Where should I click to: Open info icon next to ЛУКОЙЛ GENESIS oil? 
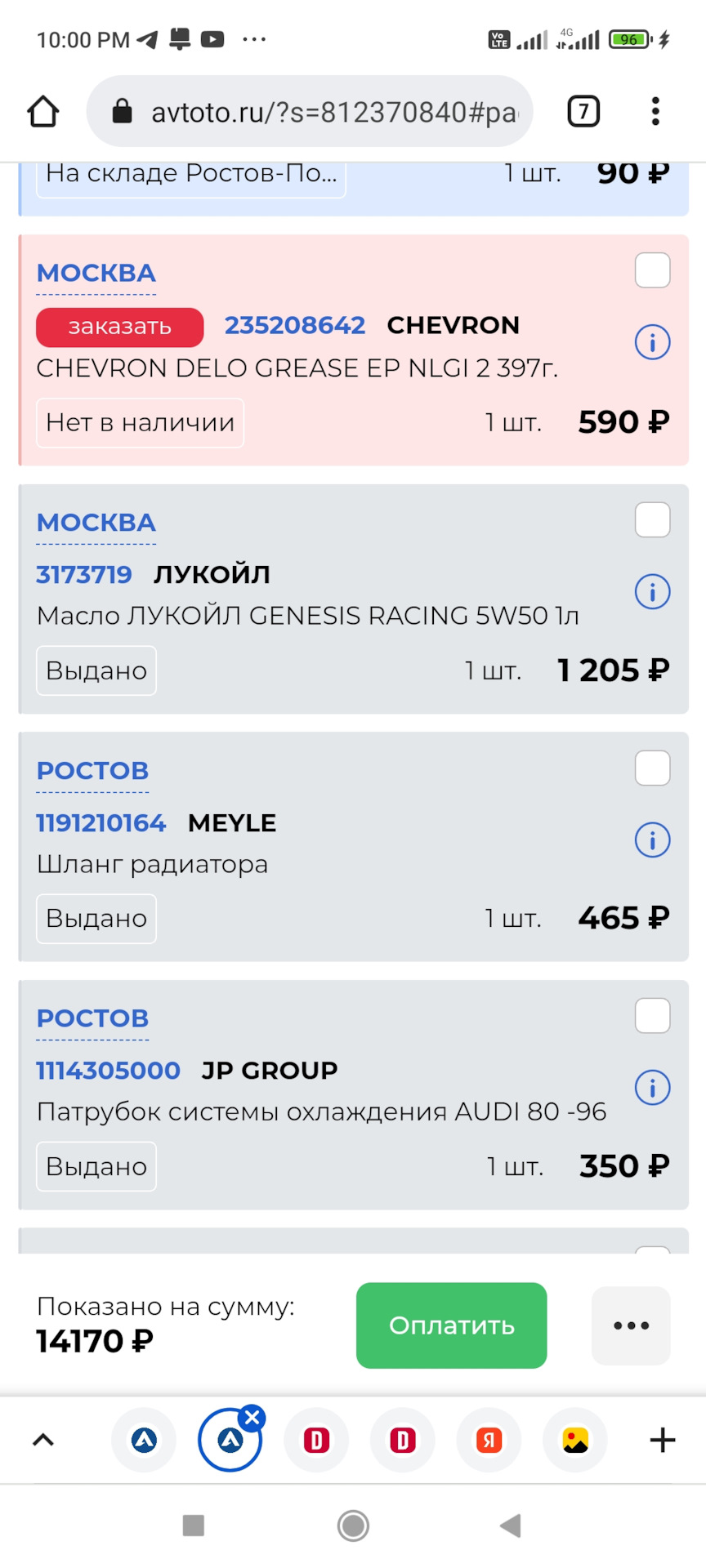(652, 592)
